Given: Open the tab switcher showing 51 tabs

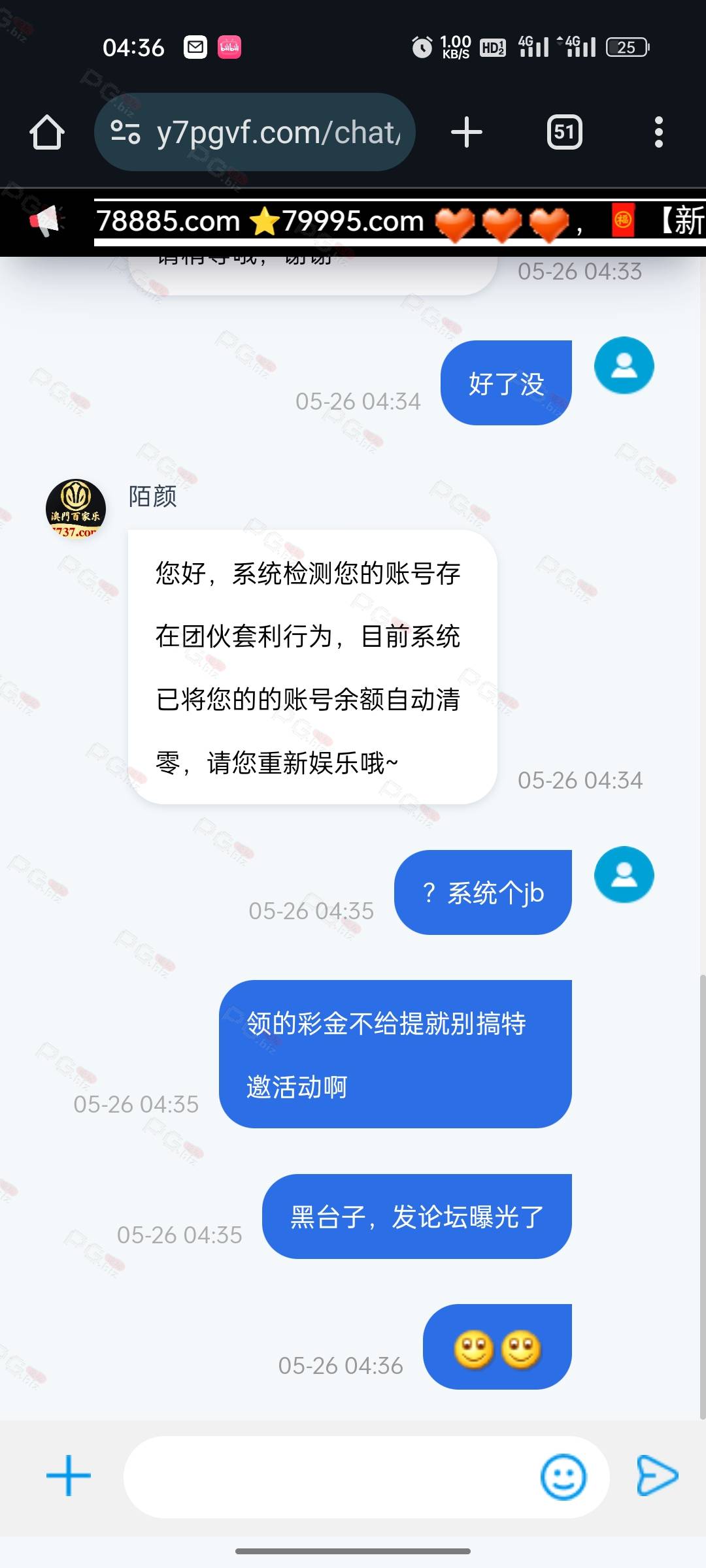Looking at the screenshot, I should pos(564,133).
